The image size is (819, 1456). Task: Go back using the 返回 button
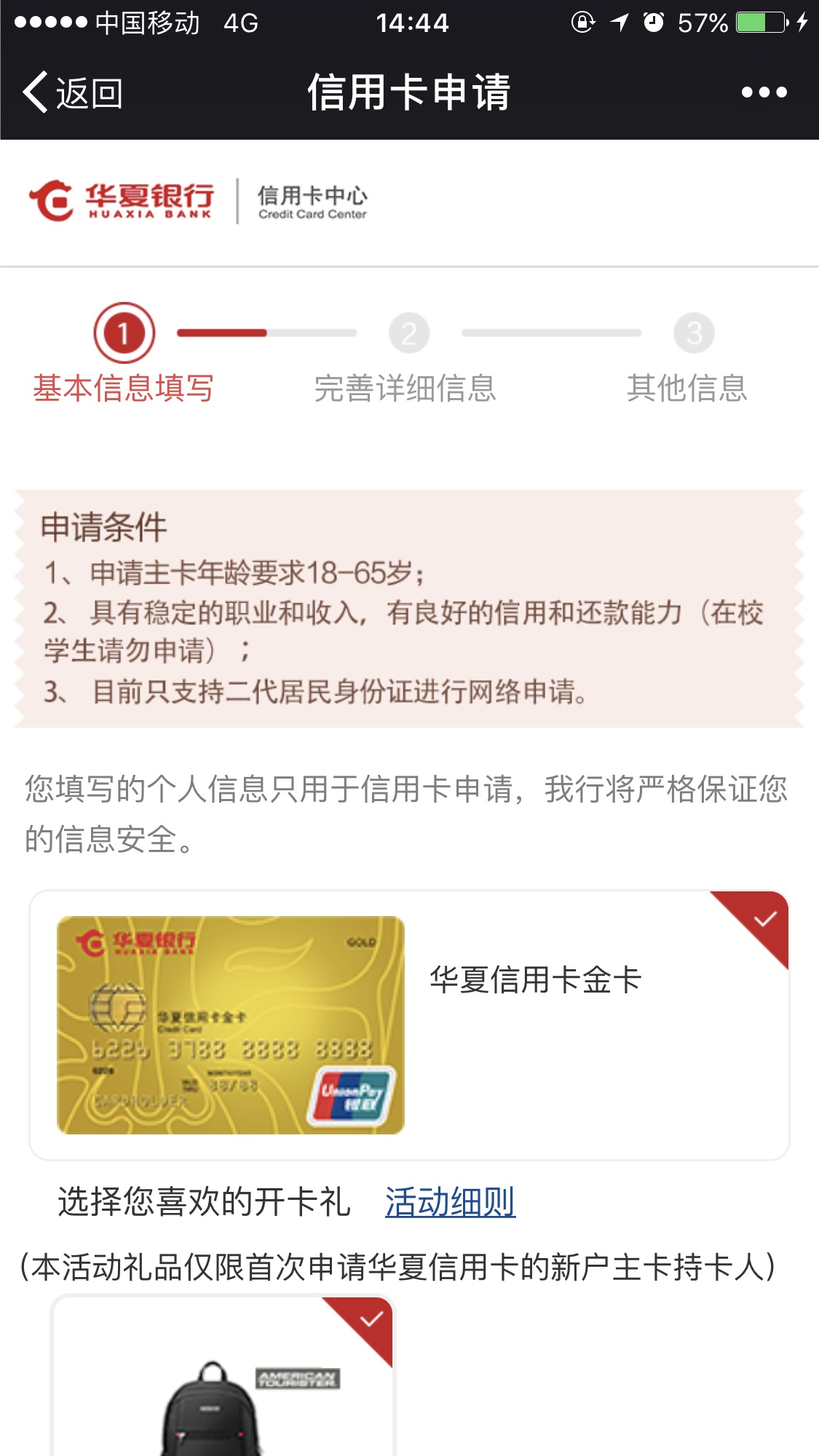point(73,93)
